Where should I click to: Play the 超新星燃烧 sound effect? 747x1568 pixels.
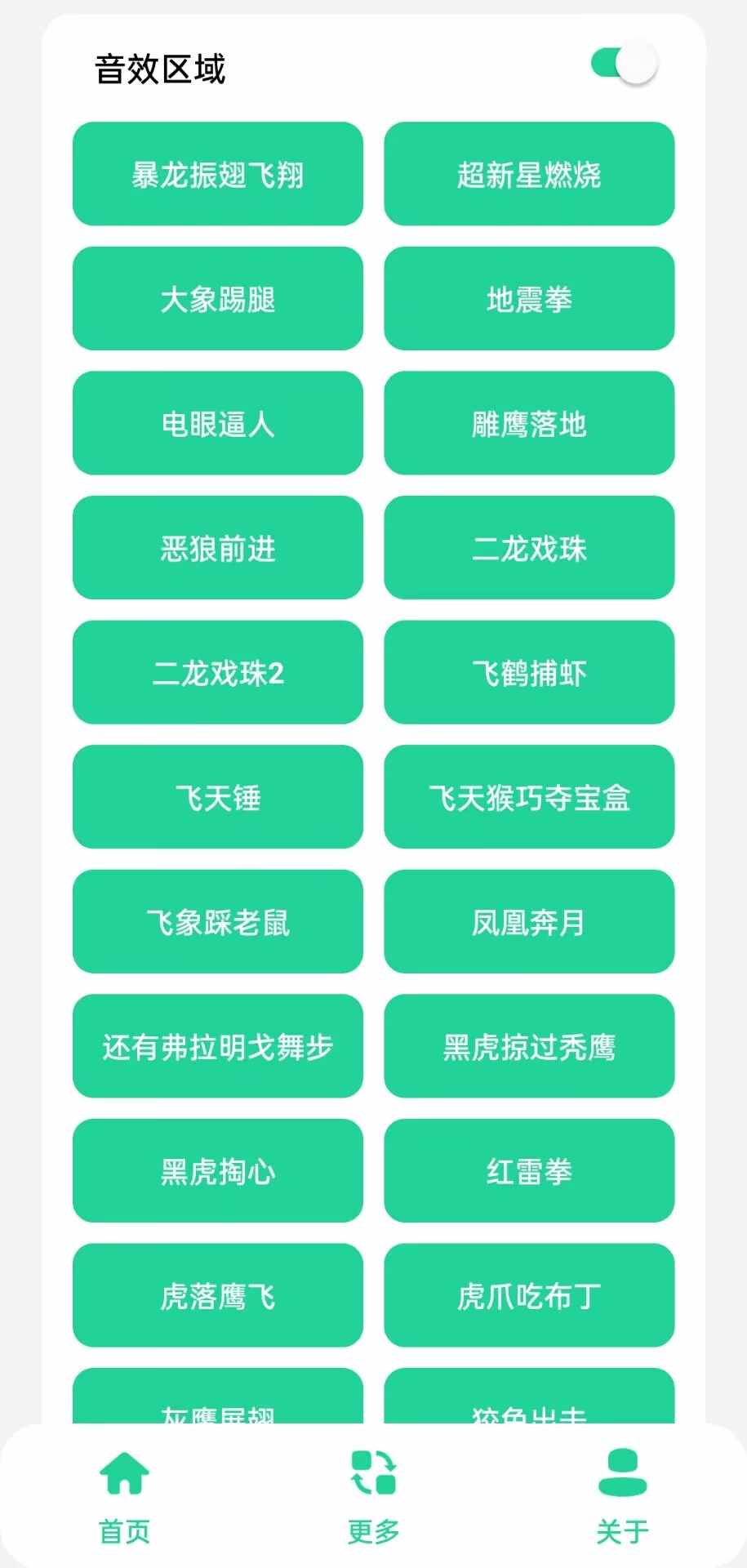(529, 174)
